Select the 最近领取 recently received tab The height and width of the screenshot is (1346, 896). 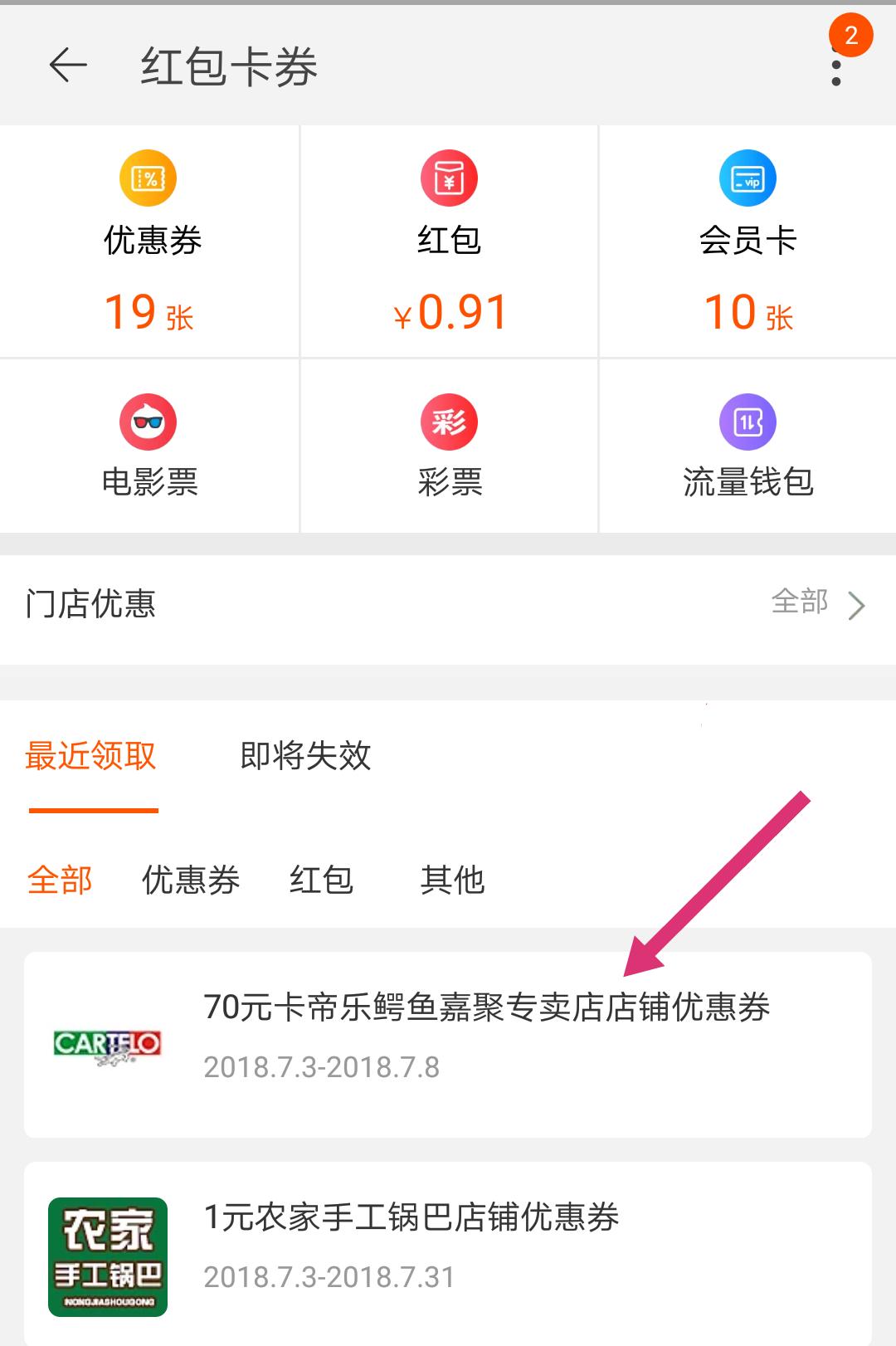tap(91, 757)
